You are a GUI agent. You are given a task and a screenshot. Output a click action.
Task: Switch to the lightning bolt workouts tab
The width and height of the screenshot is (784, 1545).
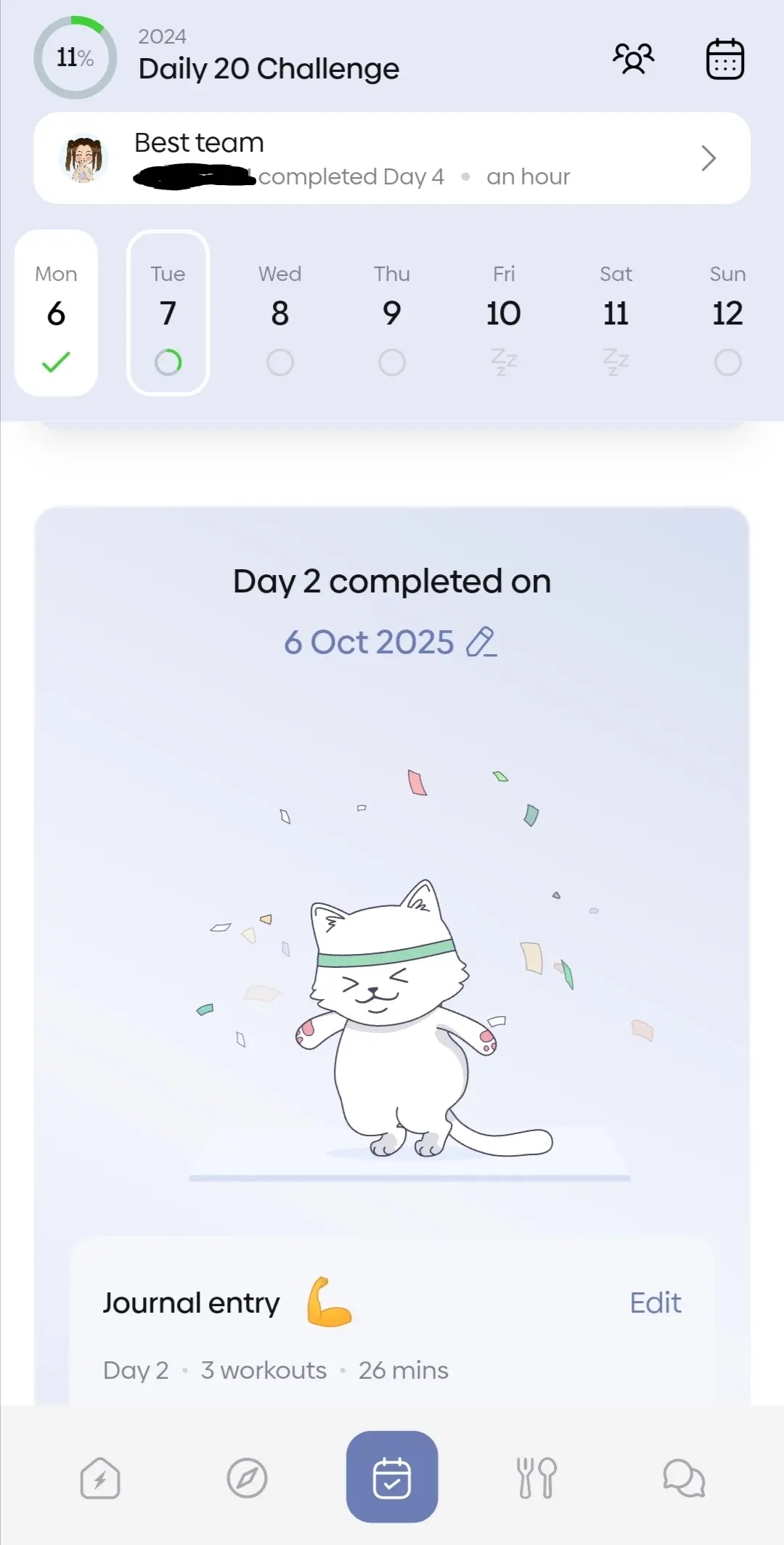point(100,1478)
